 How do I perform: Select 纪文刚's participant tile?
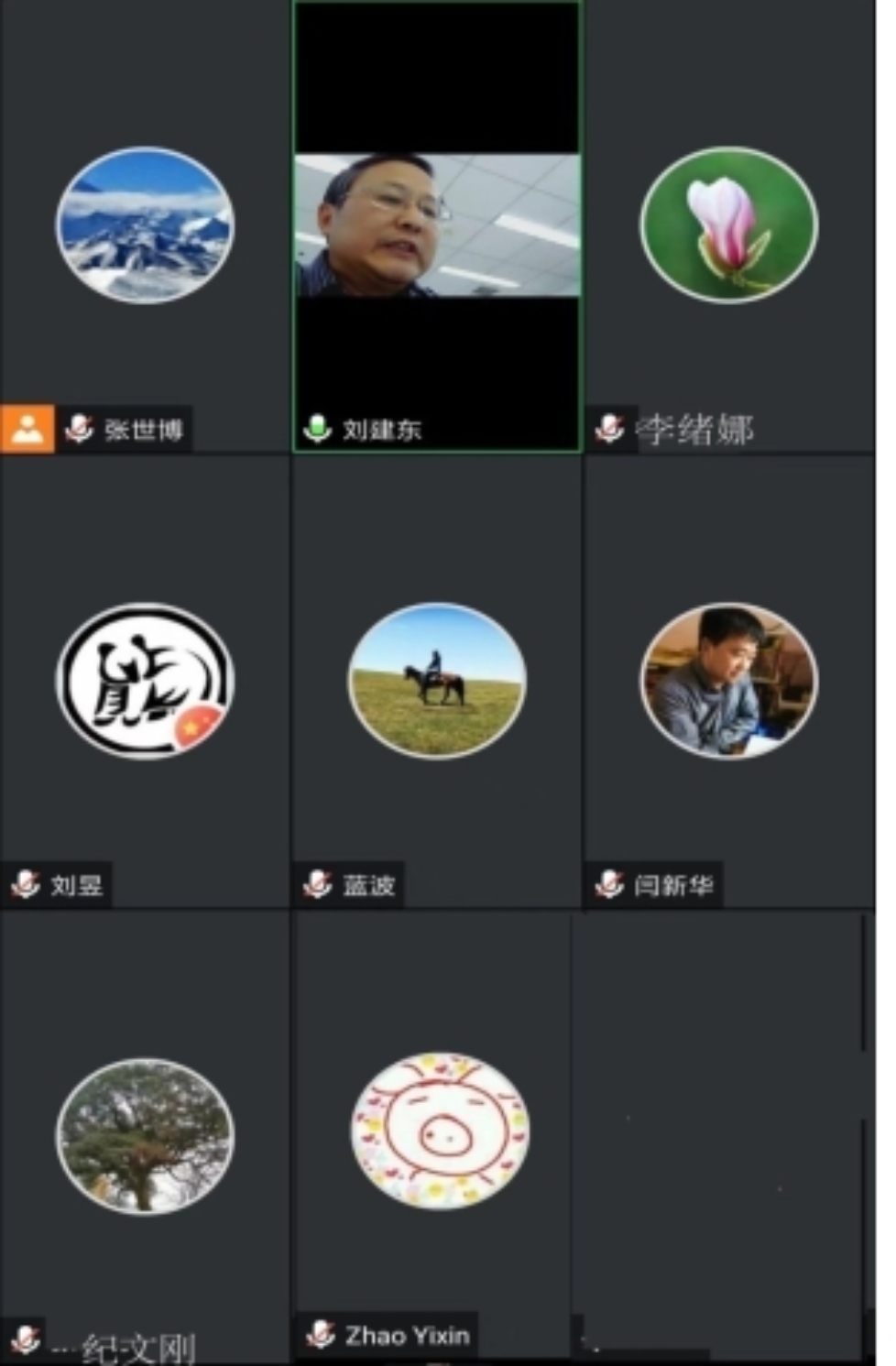(145, 1136)
